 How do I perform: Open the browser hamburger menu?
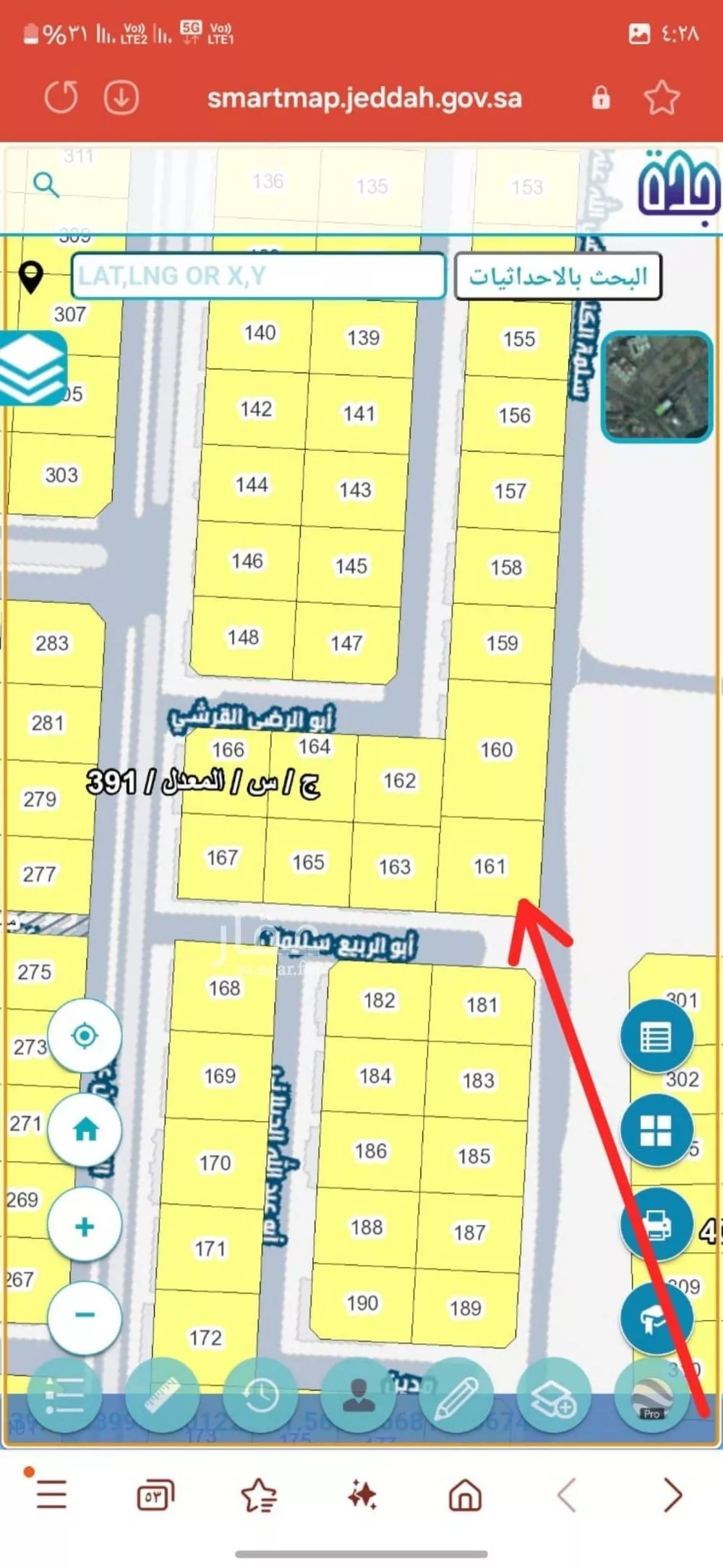click(51, 1494)
